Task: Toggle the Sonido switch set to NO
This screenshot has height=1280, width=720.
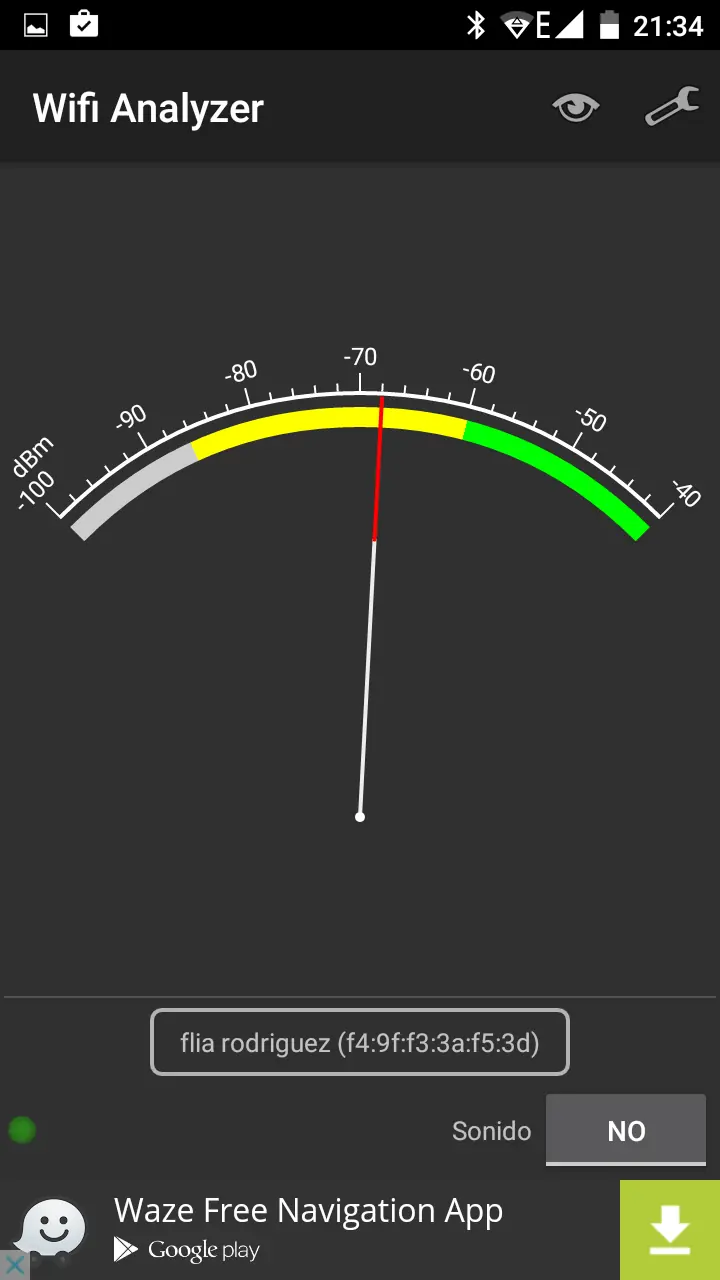Action: 626,1131
